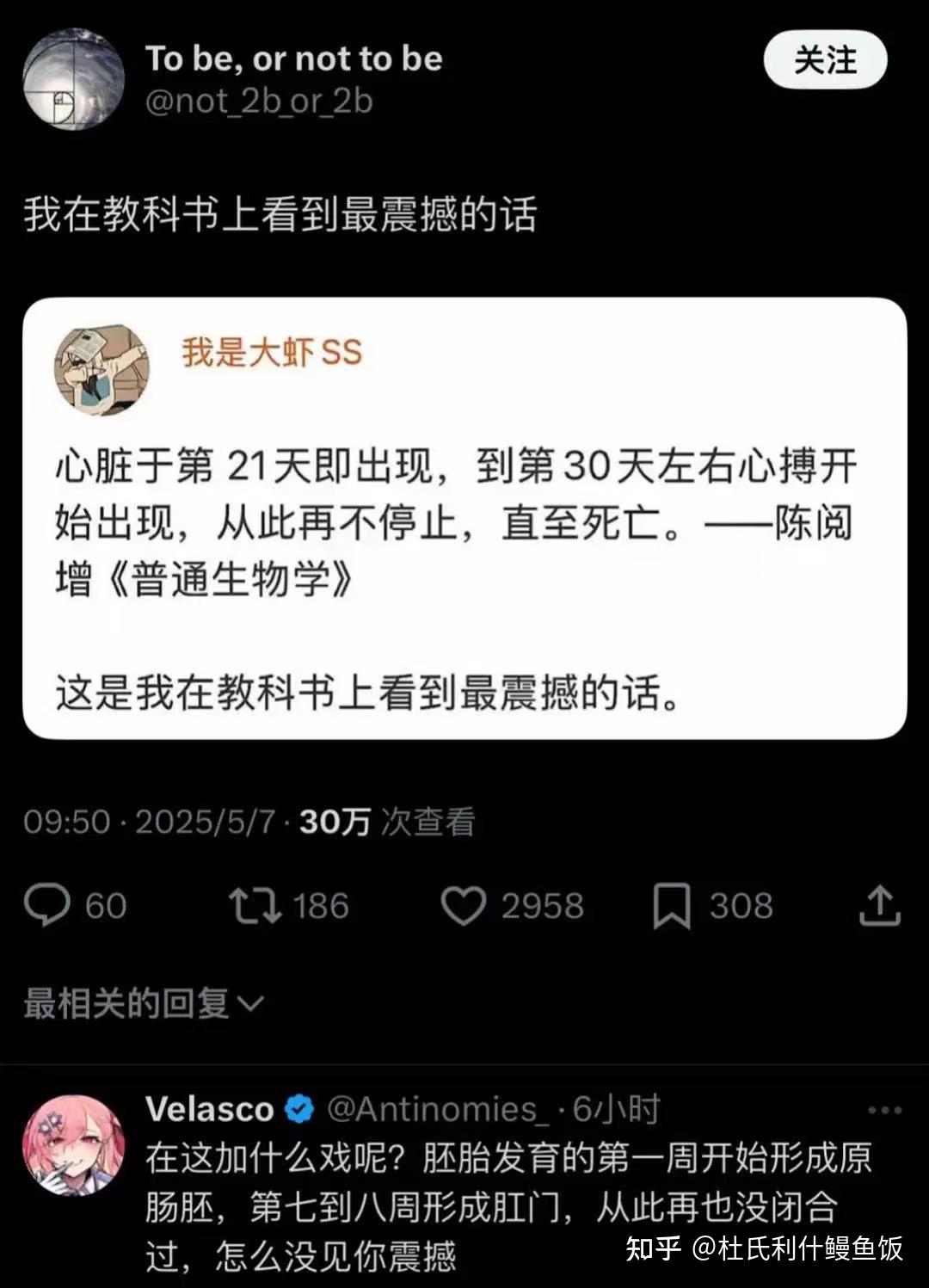Open Velasco's profile avatar
The image size is (929, 1288).
click(73, 1145)
